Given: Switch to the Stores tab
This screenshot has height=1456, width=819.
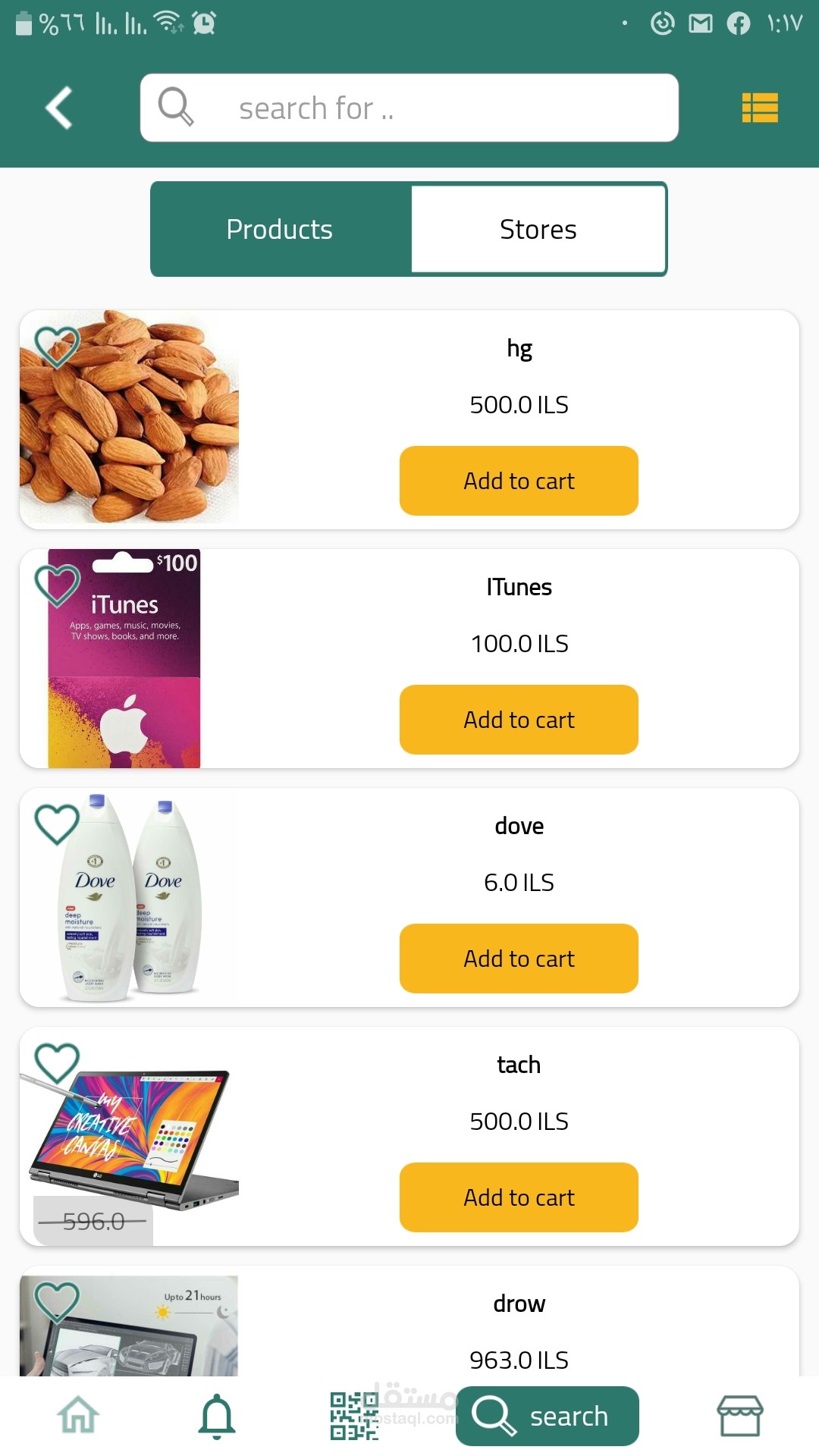Looking at the screenshot, I should tap(538, 229).
